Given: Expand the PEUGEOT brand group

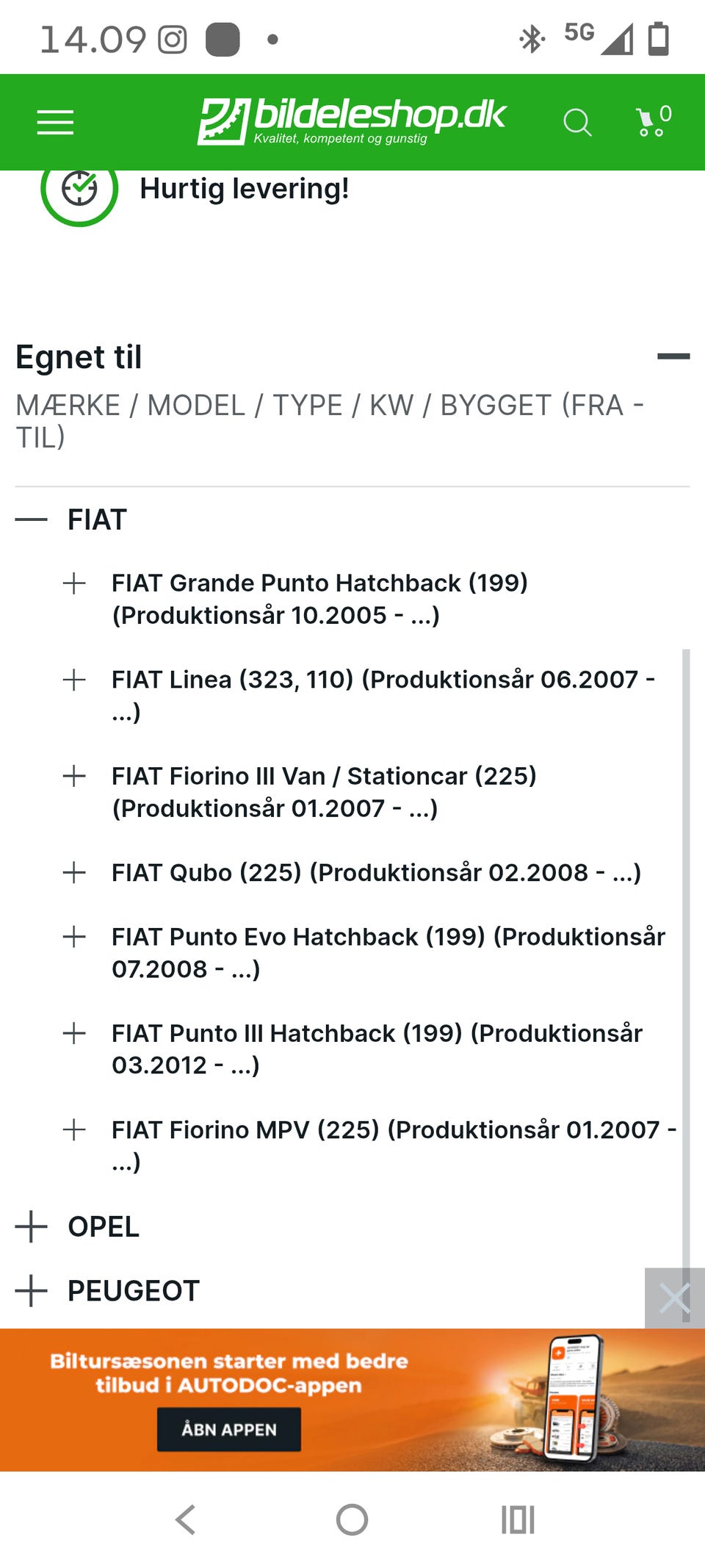Looking at the screenshot, I should [x=32, y=1290].
